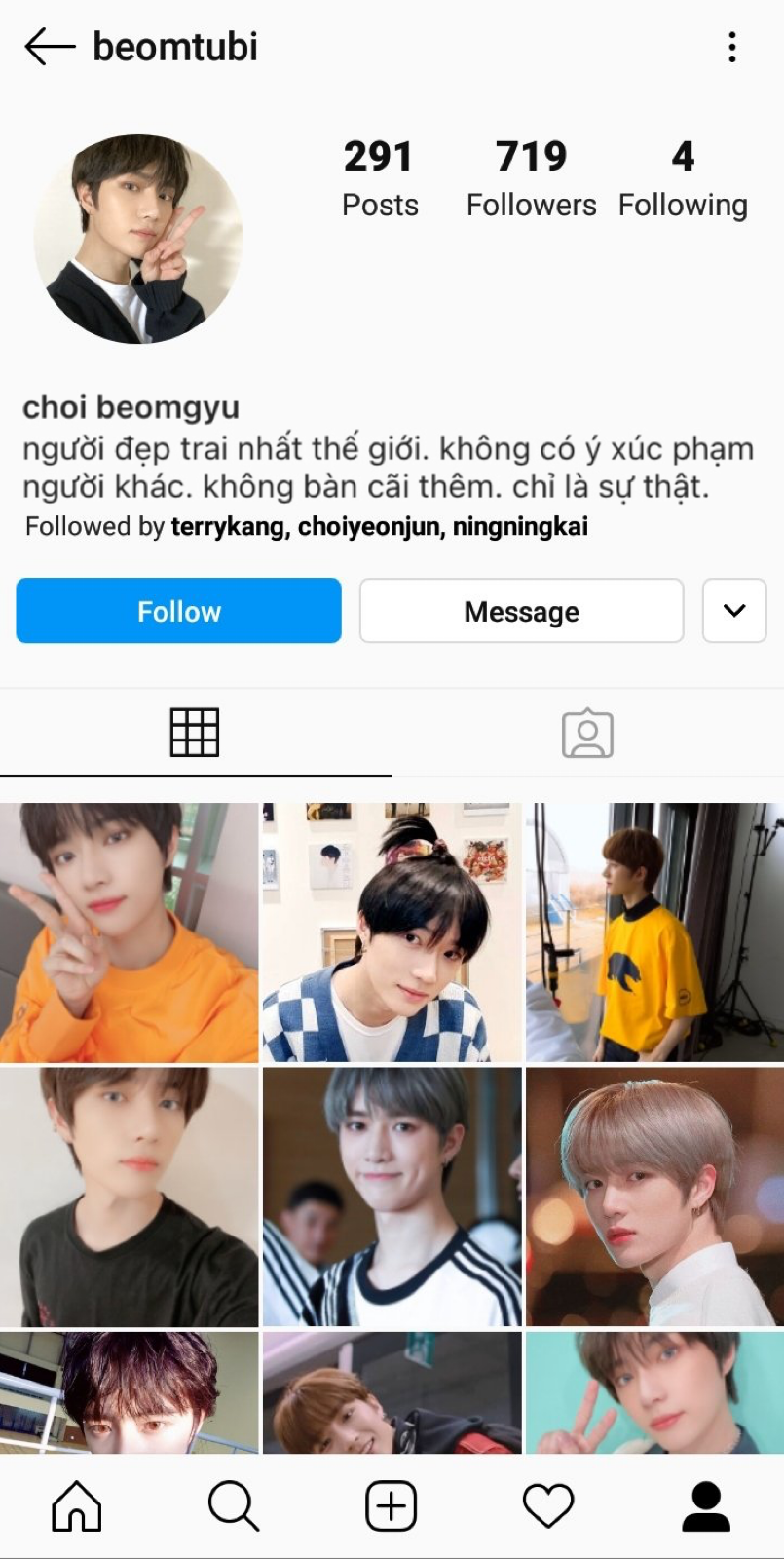Go to the Home feed
This screenshot has height=1559, width=784.
point(77,1506)
